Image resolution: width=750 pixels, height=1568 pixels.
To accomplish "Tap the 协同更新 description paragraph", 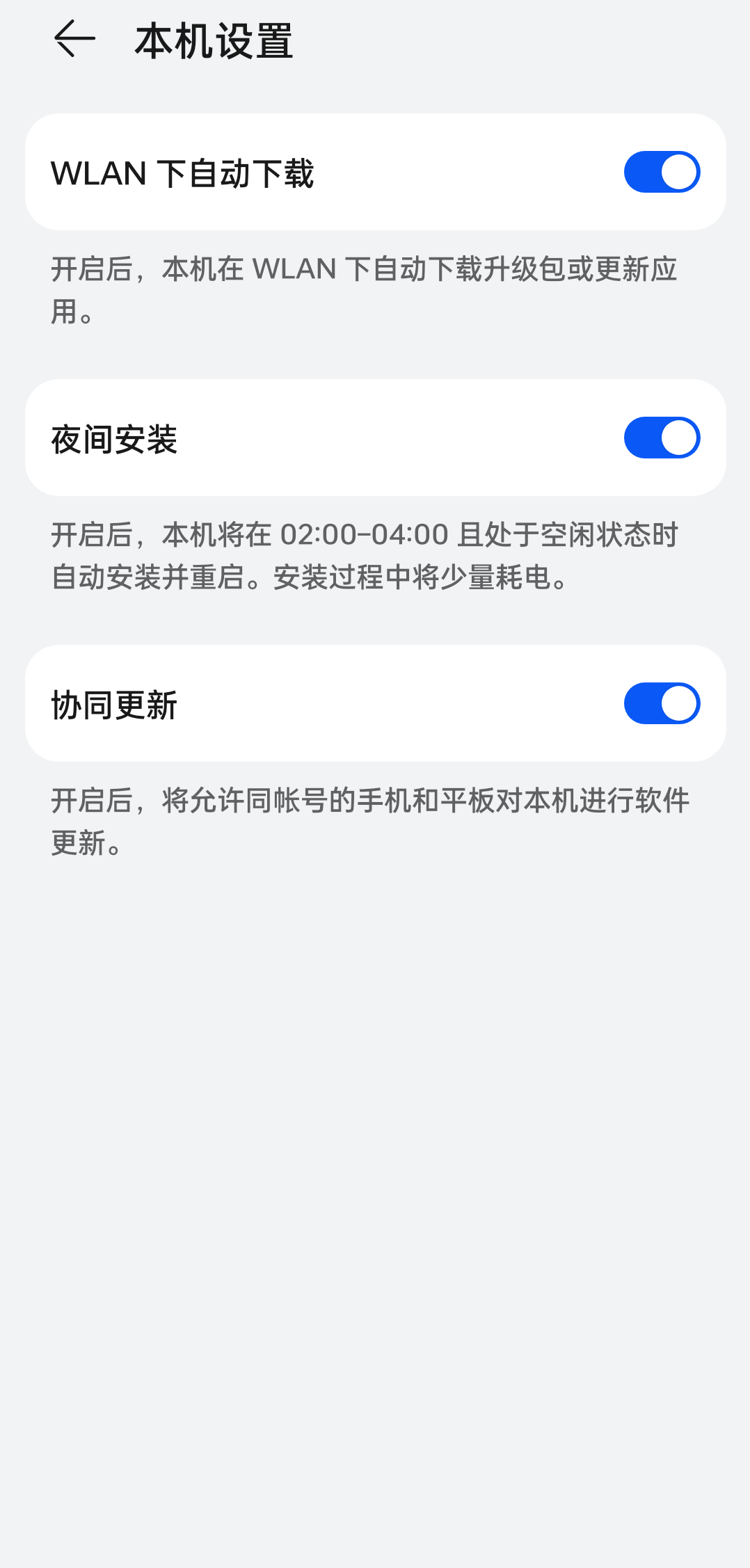I will [369, 821].
